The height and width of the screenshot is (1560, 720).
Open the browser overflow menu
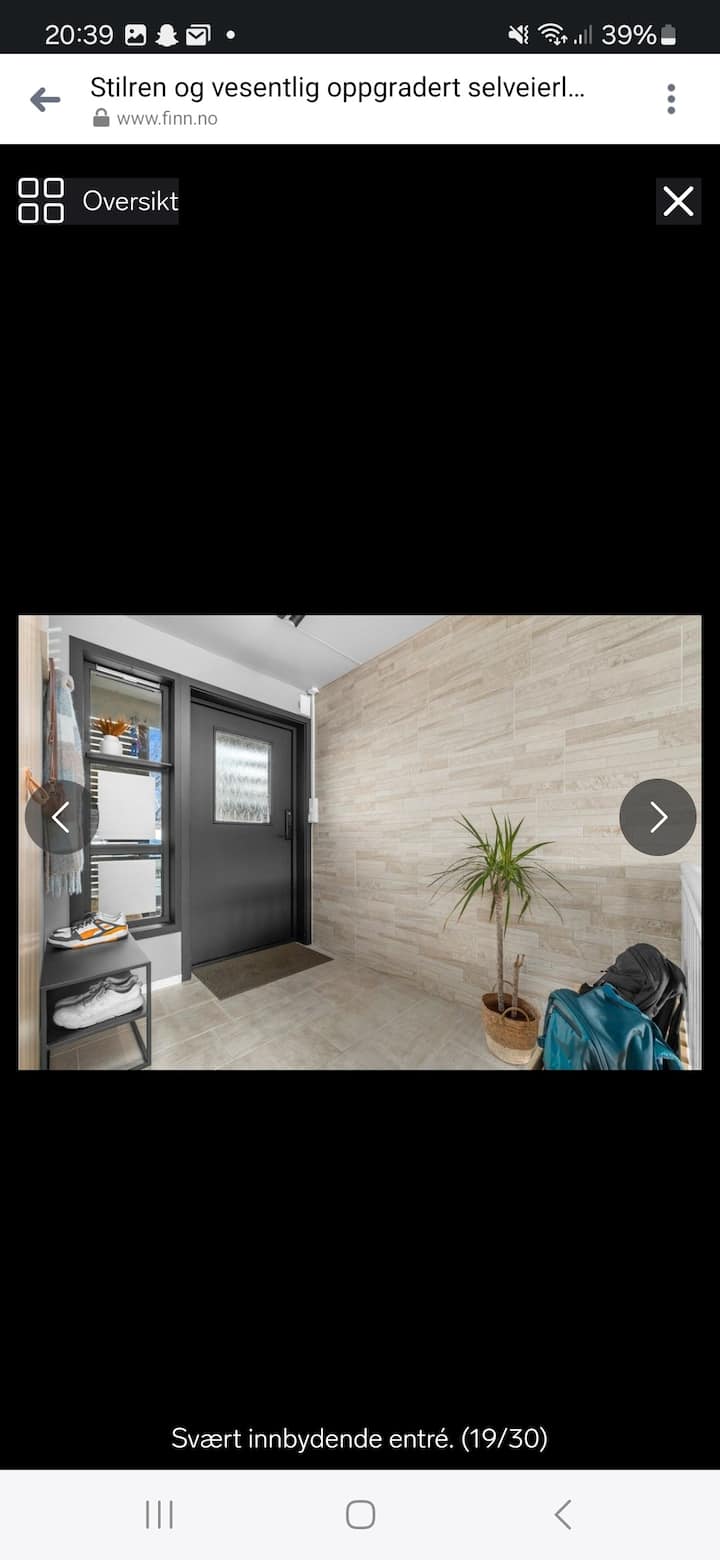pos(671,99)
